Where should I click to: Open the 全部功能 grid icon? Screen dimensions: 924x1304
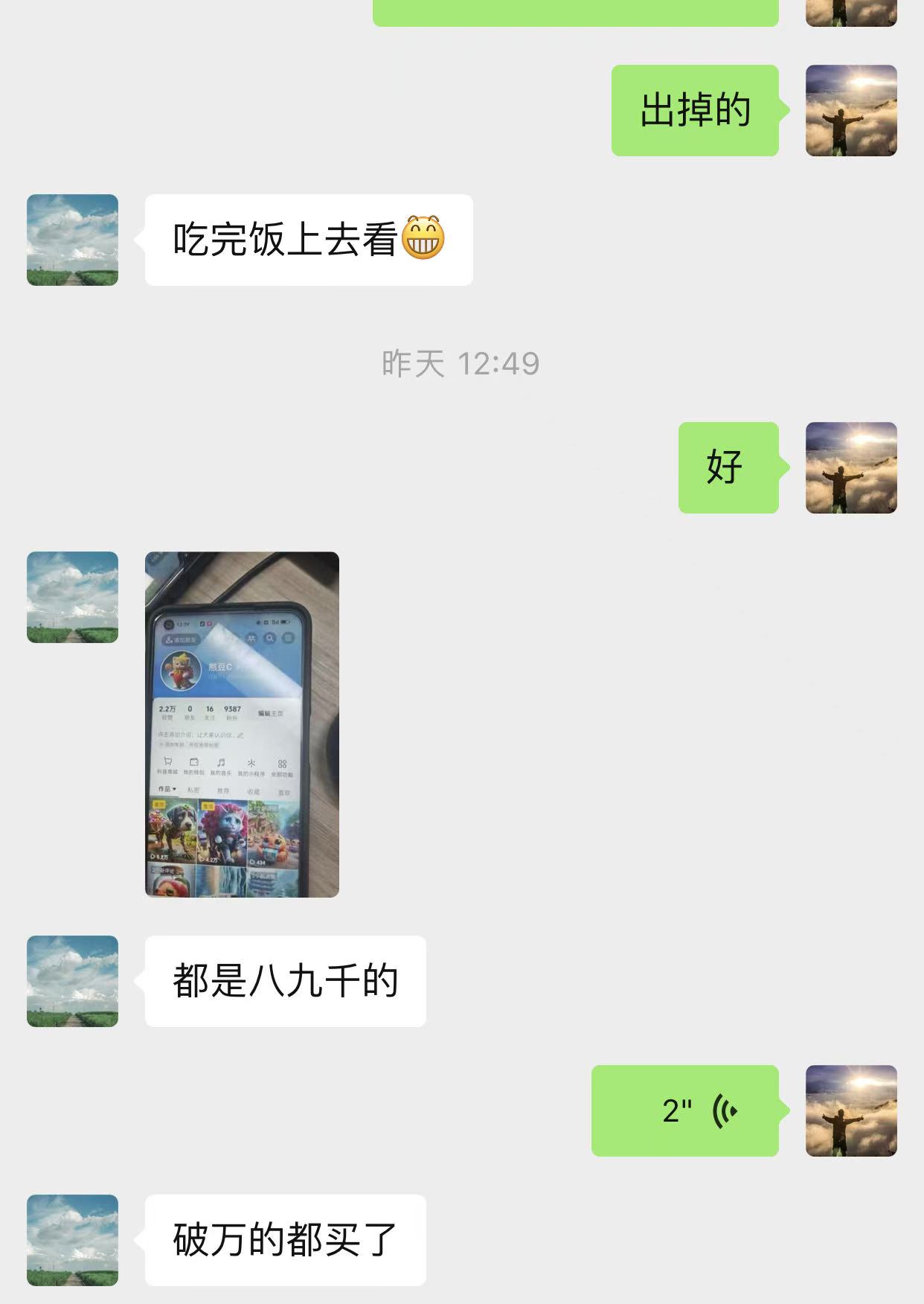click(x=283, y=763)
